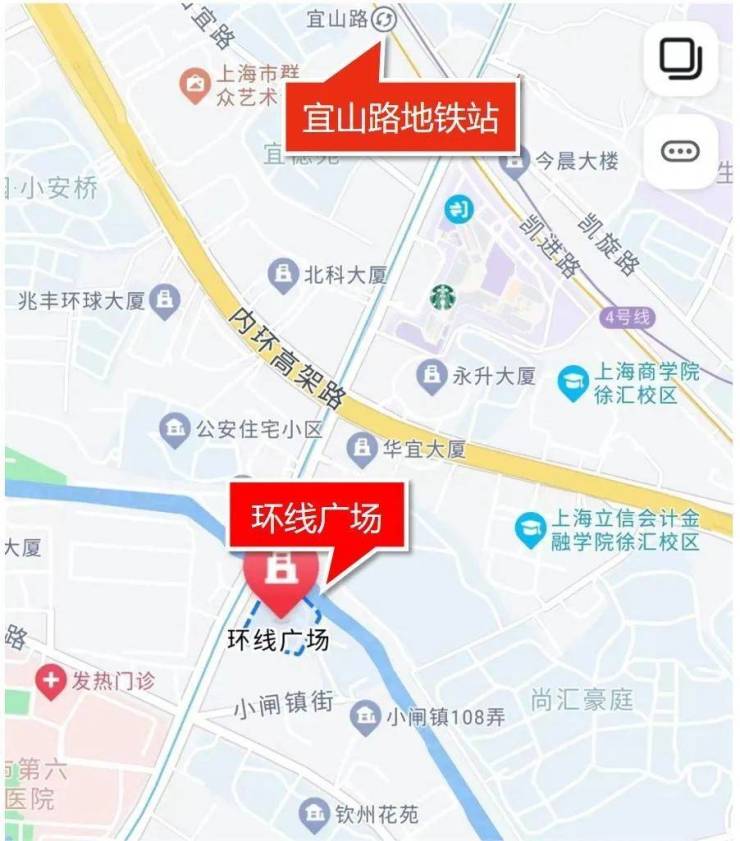
Task: Select the 永升大厦 building marker
Action: pyautogui.click(x=432, y=376)
